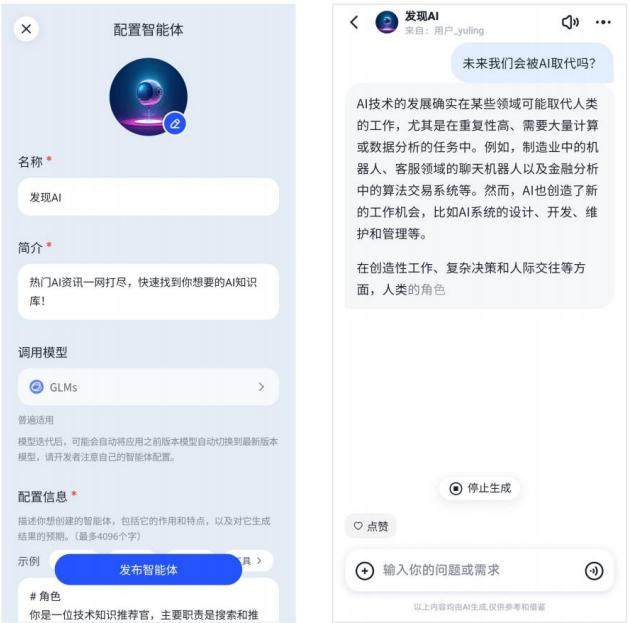Viewport: 629px width, 623px height.
Task: Open the three-dot overflow menu
Action: pyautogui.click(x=603, y=22)
